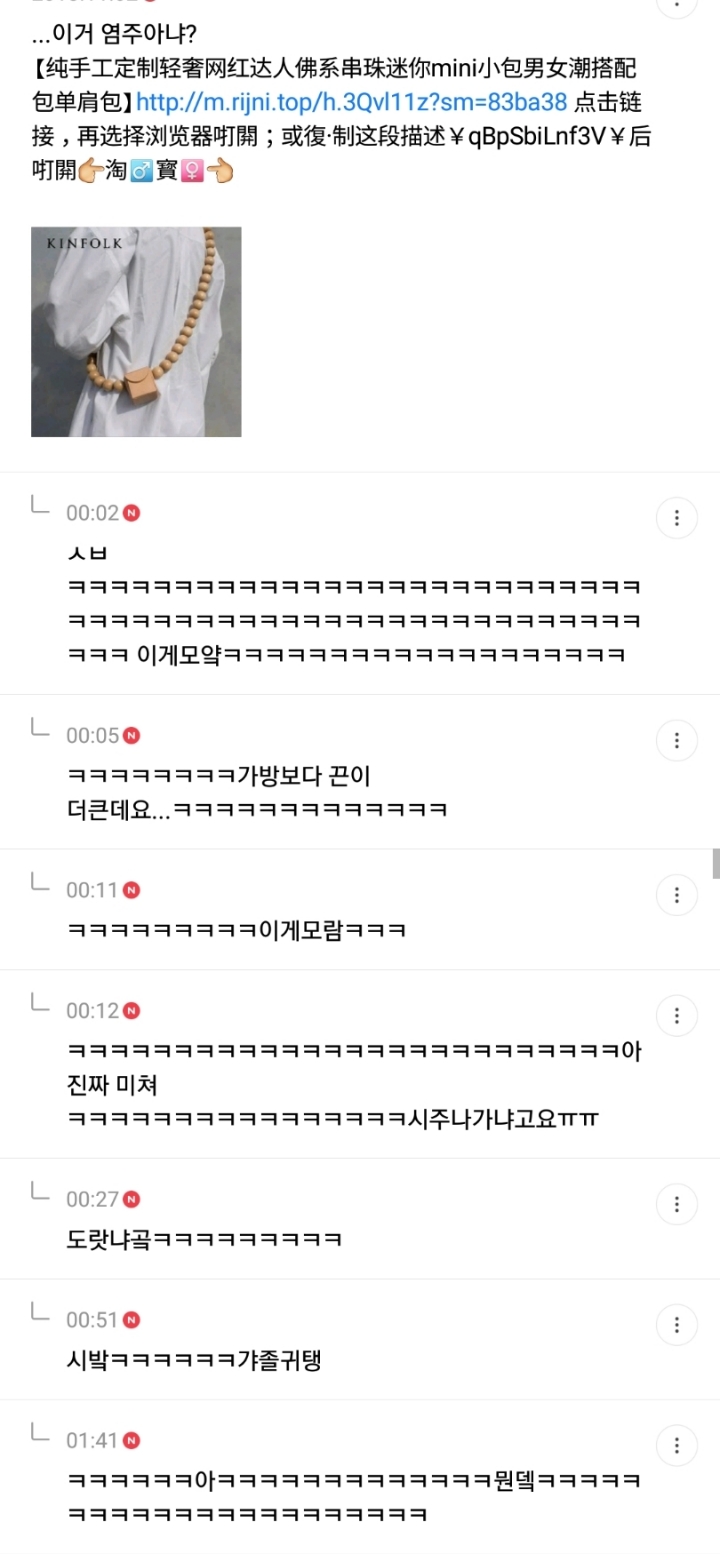720x1554 pixels.
Task: Open the m.rijni.top link in the post
Action: pyautogui.click(x=351, y=101)
